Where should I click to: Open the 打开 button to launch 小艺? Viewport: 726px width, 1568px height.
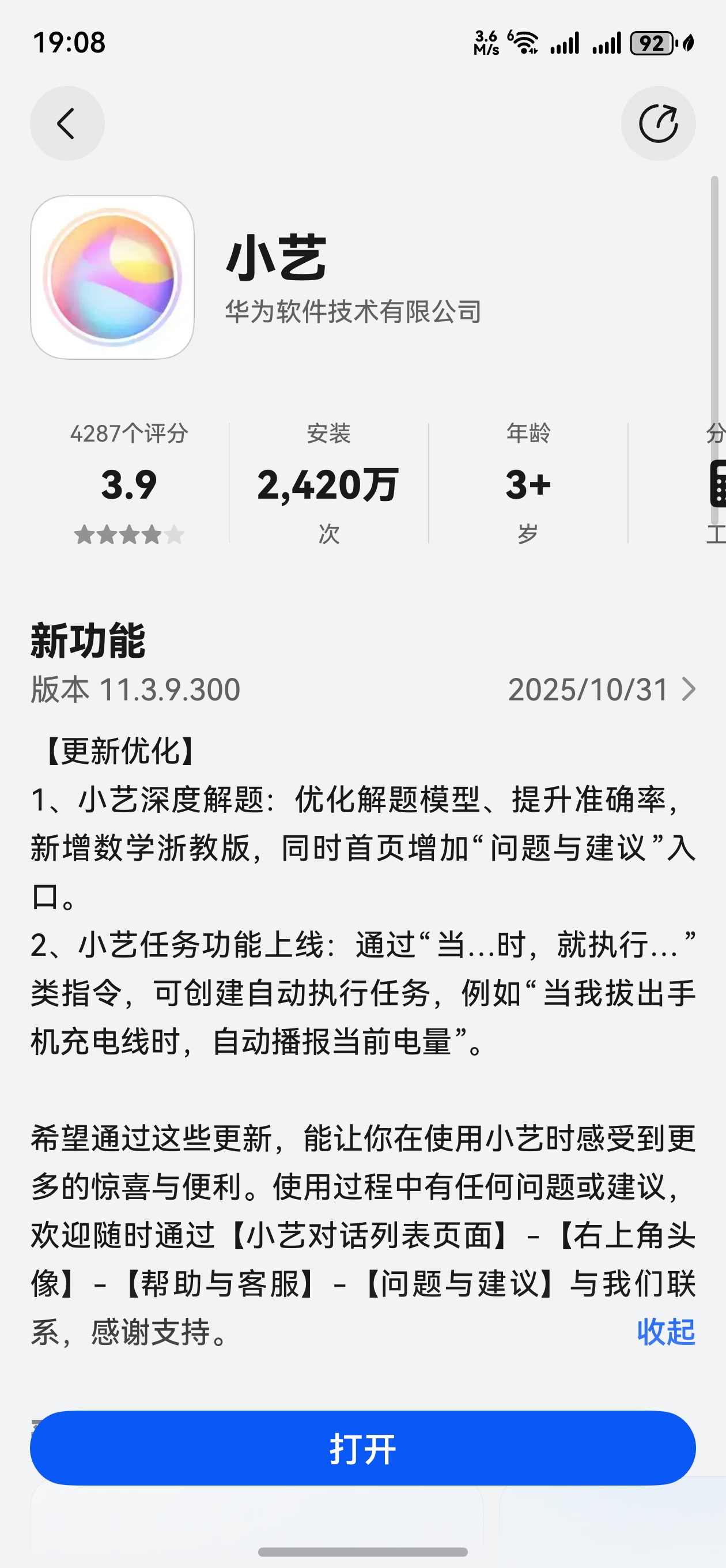[x=362, y=1448]
